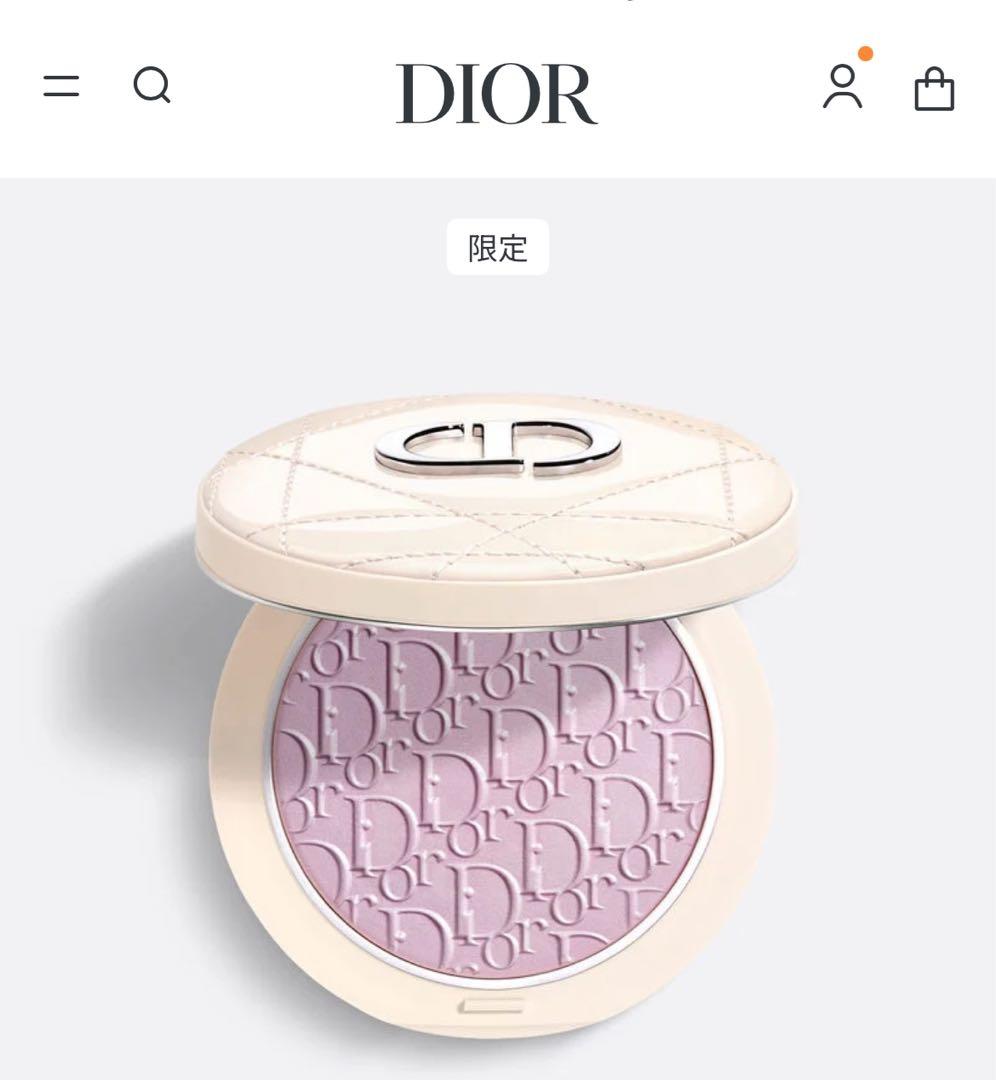Screen dimensions: 996x1080
Task: Open the hamburger navigation menu
Action: click(61, 87)
